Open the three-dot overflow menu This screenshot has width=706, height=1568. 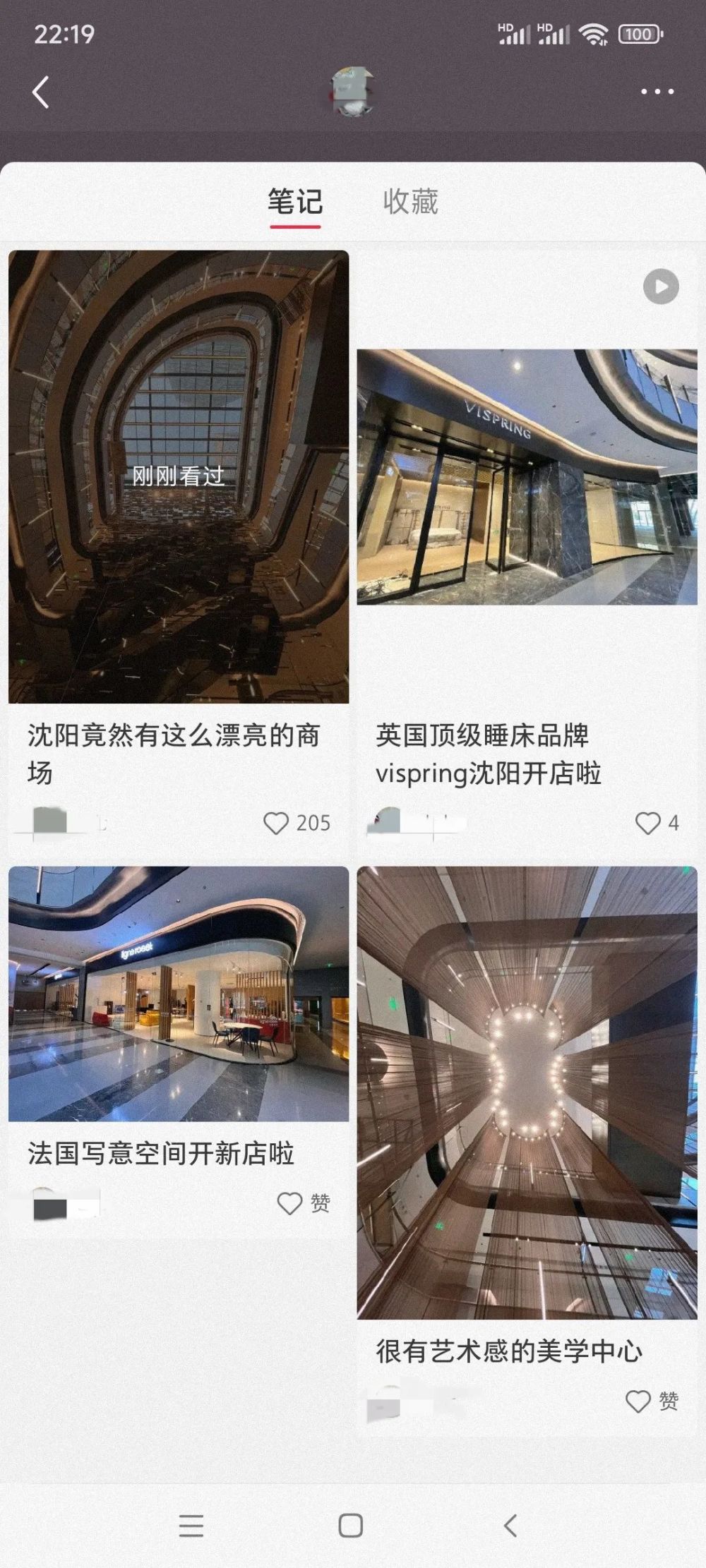[x=657, y=92]
